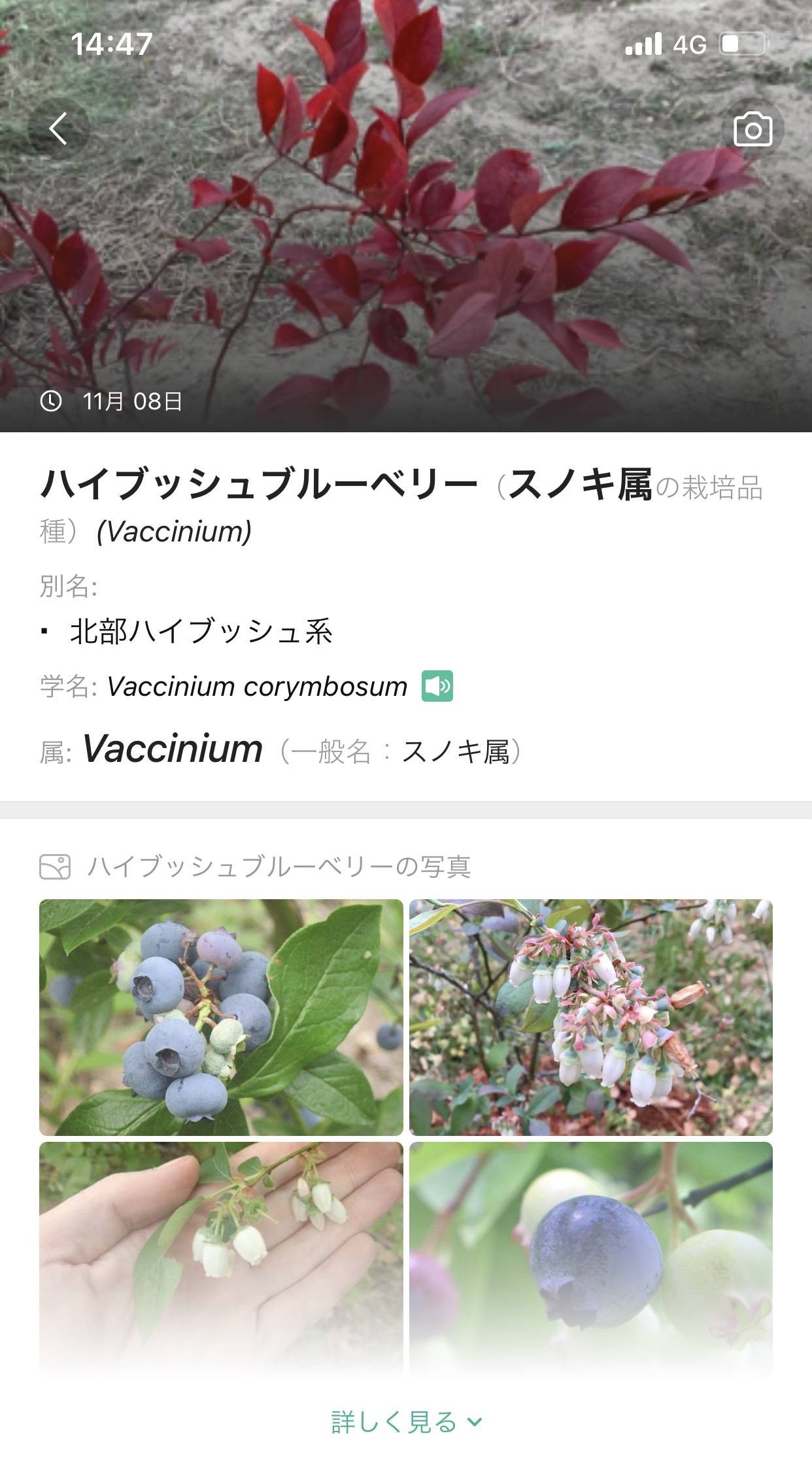Open the Vaccinium genus link
The image size is (812, 1476).
point(173,749)
